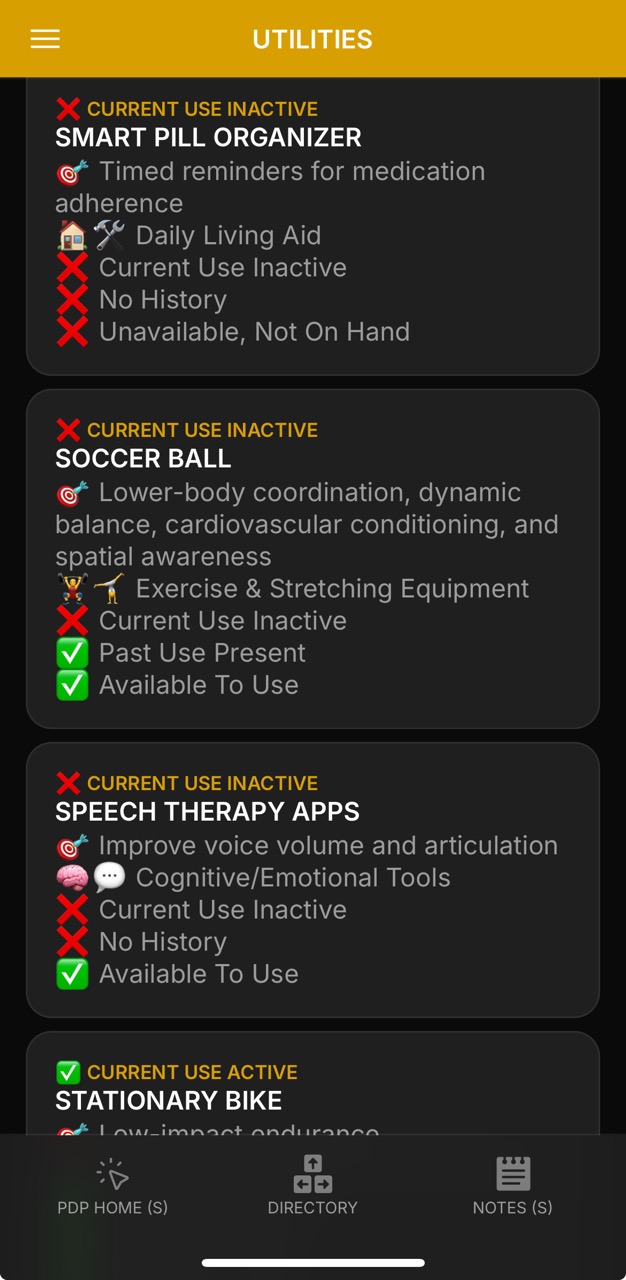626x1280 pixels.
Task: Select the Soccer Ball utility card
Action: tap(312, 558)
